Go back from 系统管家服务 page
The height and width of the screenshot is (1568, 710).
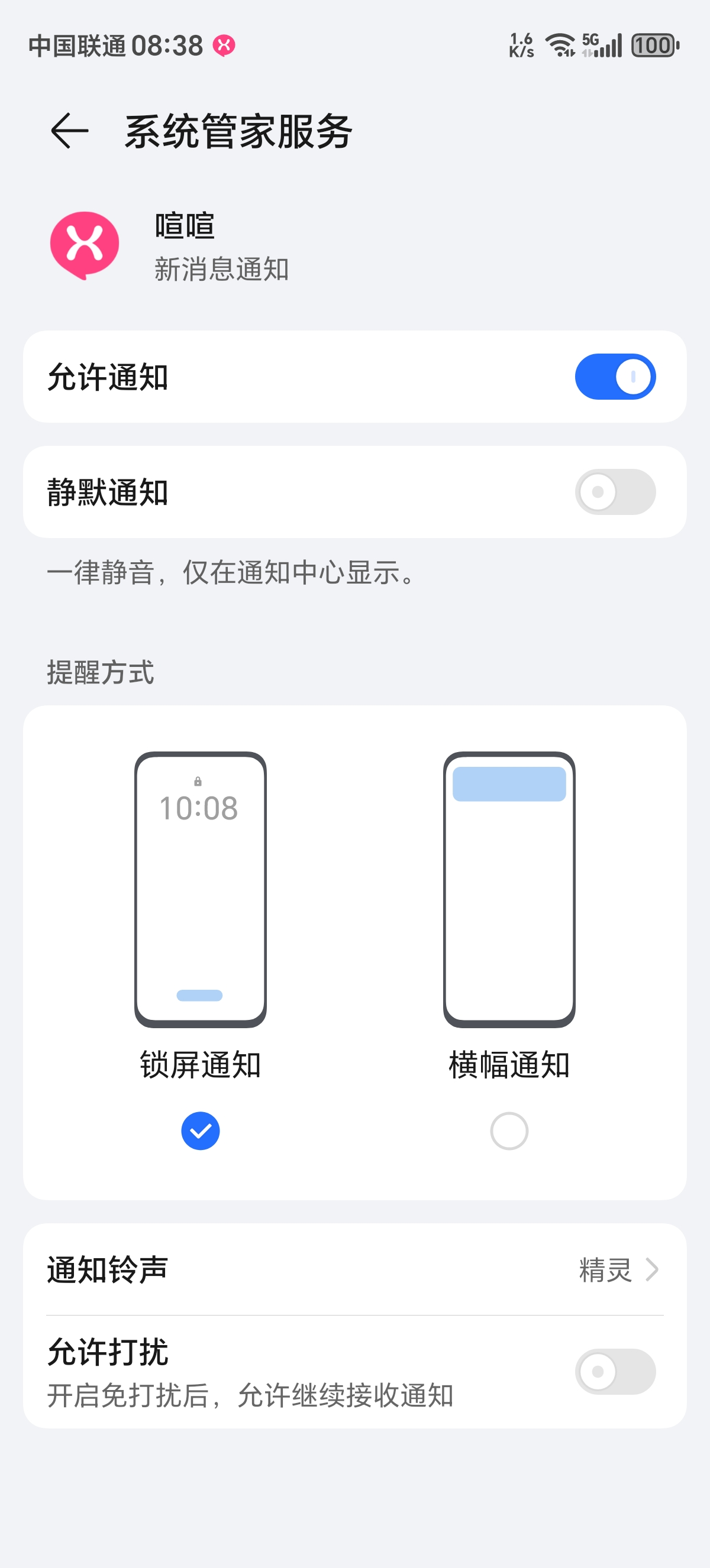tap(69, 130)
